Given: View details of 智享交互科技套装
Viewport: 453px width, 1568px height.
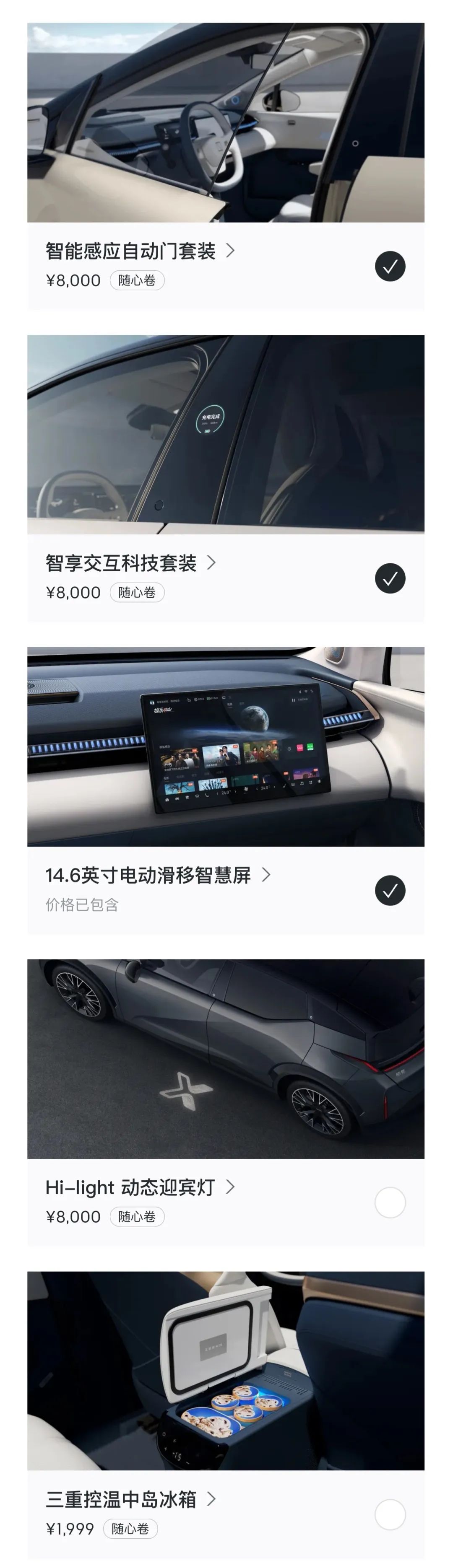Looking at the screenshot, I should click(130, 563).
